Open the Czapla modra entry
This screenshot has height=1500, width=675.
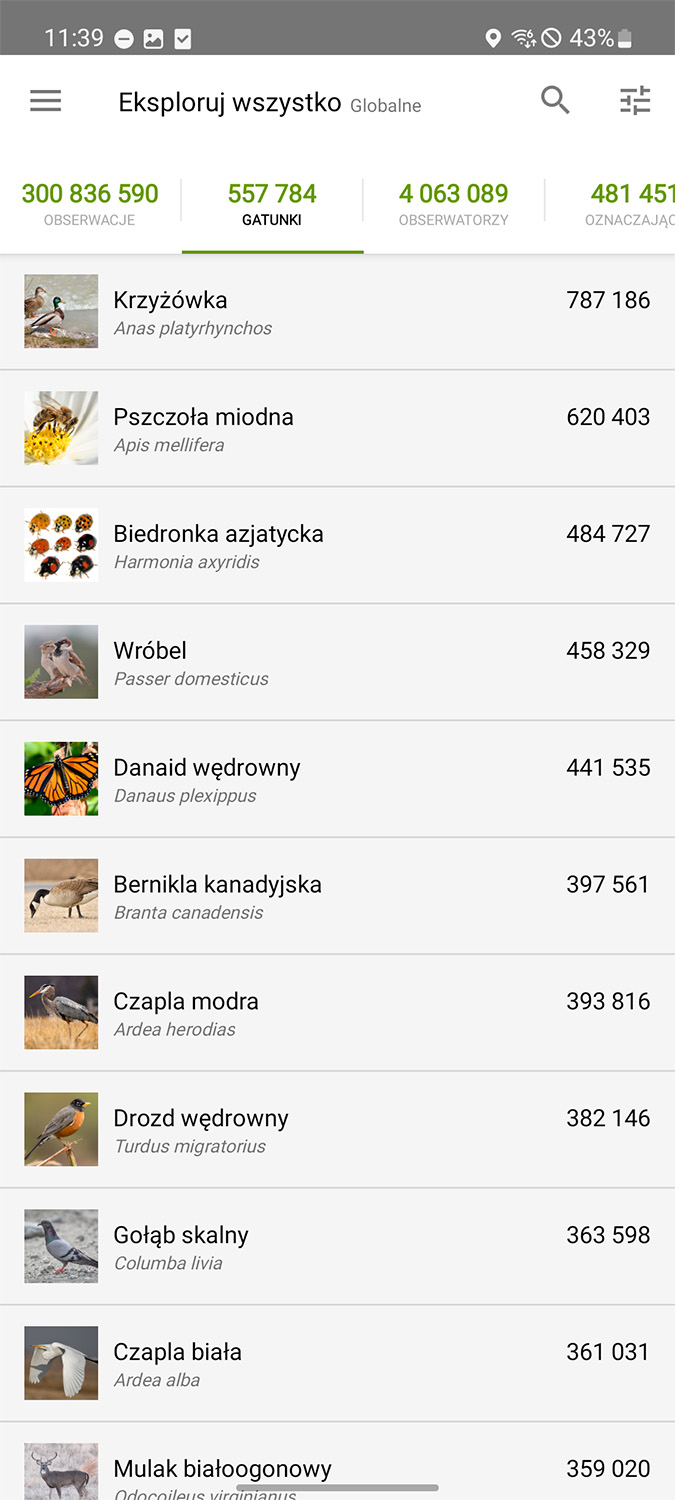click(x=337, y=1014)
